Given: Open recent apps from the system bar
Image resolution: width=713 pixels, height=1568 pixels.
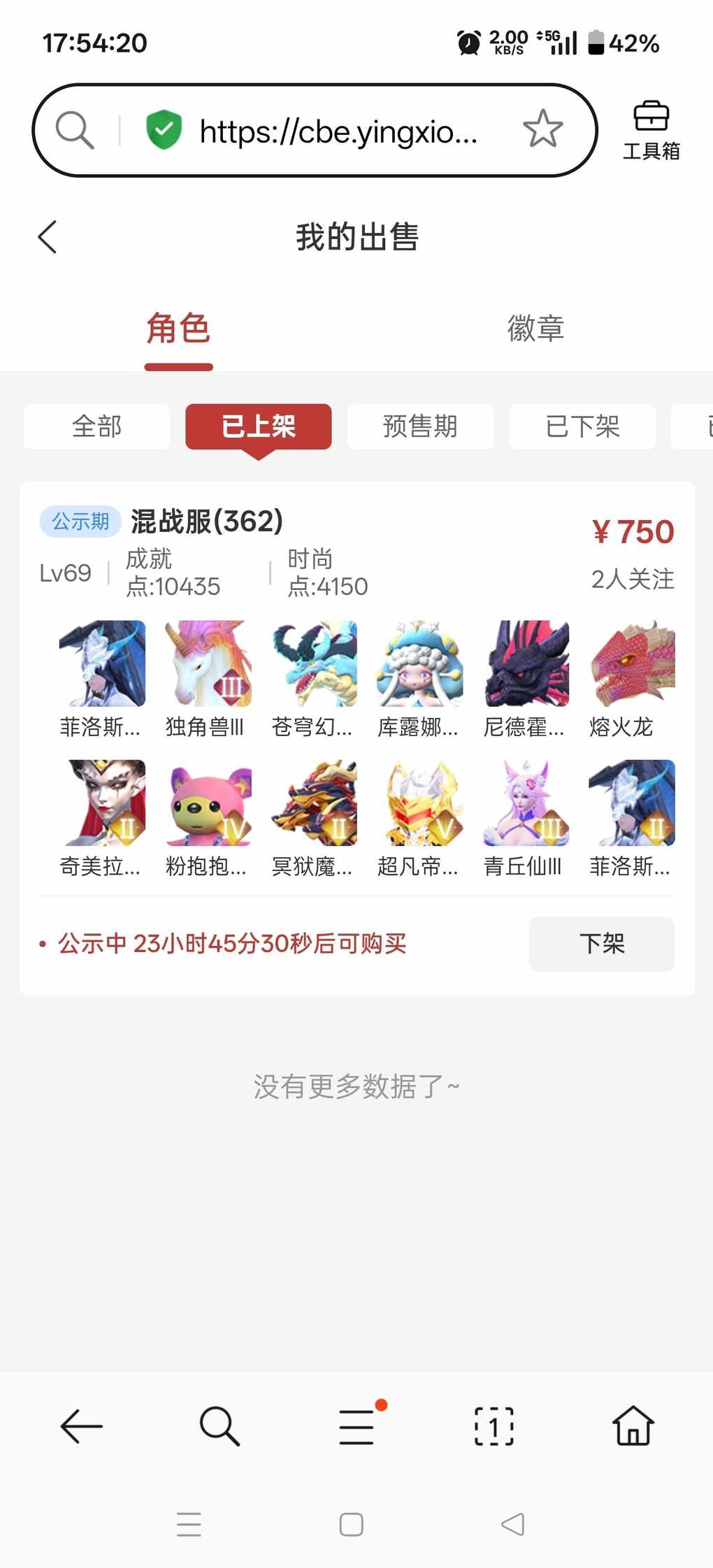Looking at the screenshot, I should (189, 1525).
